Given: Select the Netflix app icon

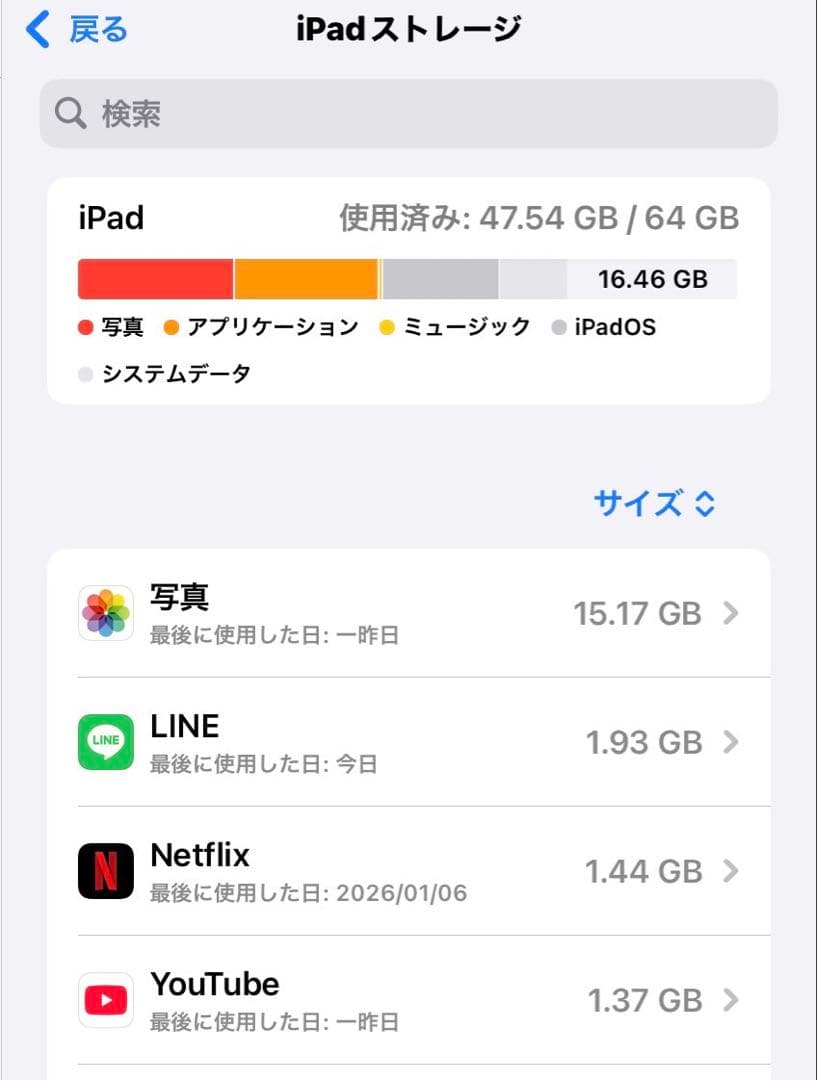Looking at the screenshot, I should [105, 871].
